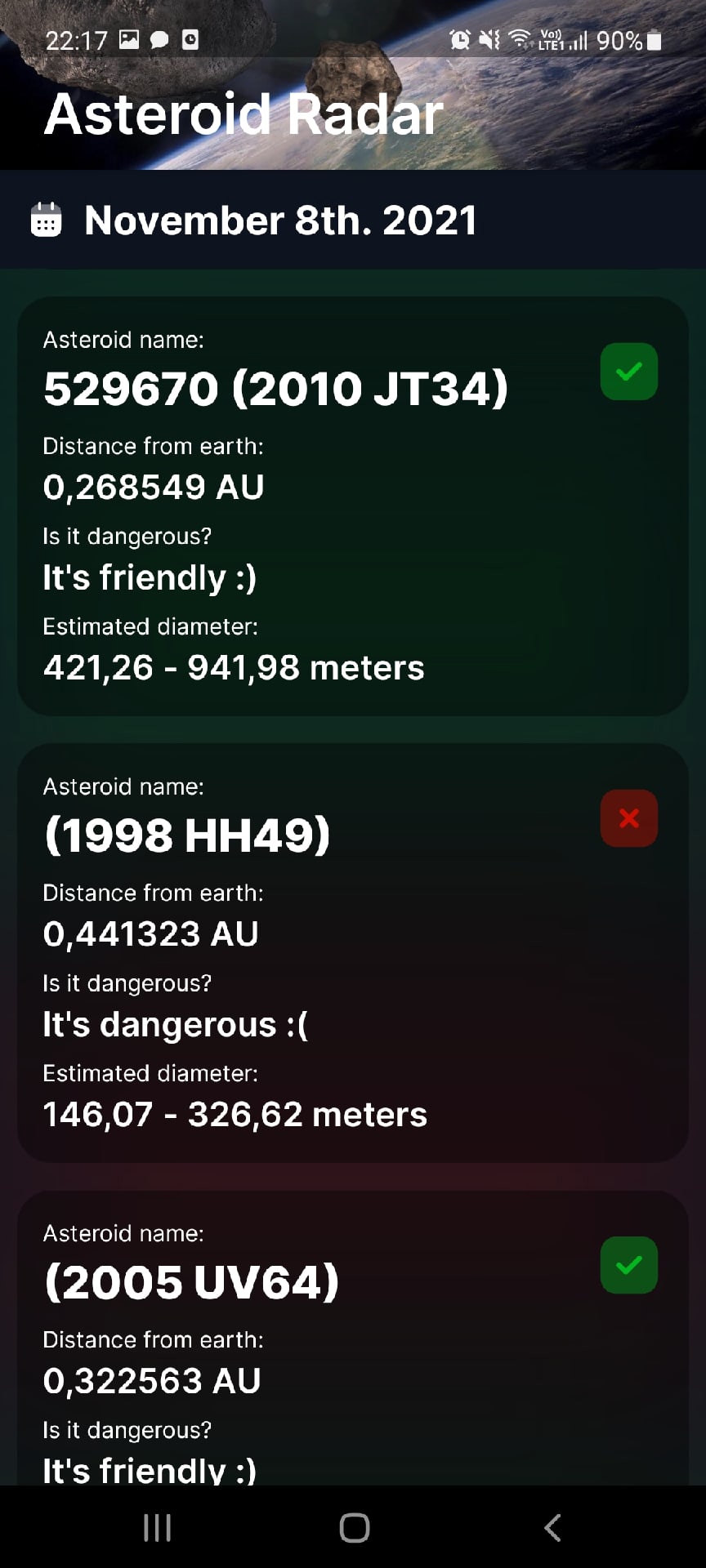
Task: Open the recent apps view
Action: coord(157,1527)
